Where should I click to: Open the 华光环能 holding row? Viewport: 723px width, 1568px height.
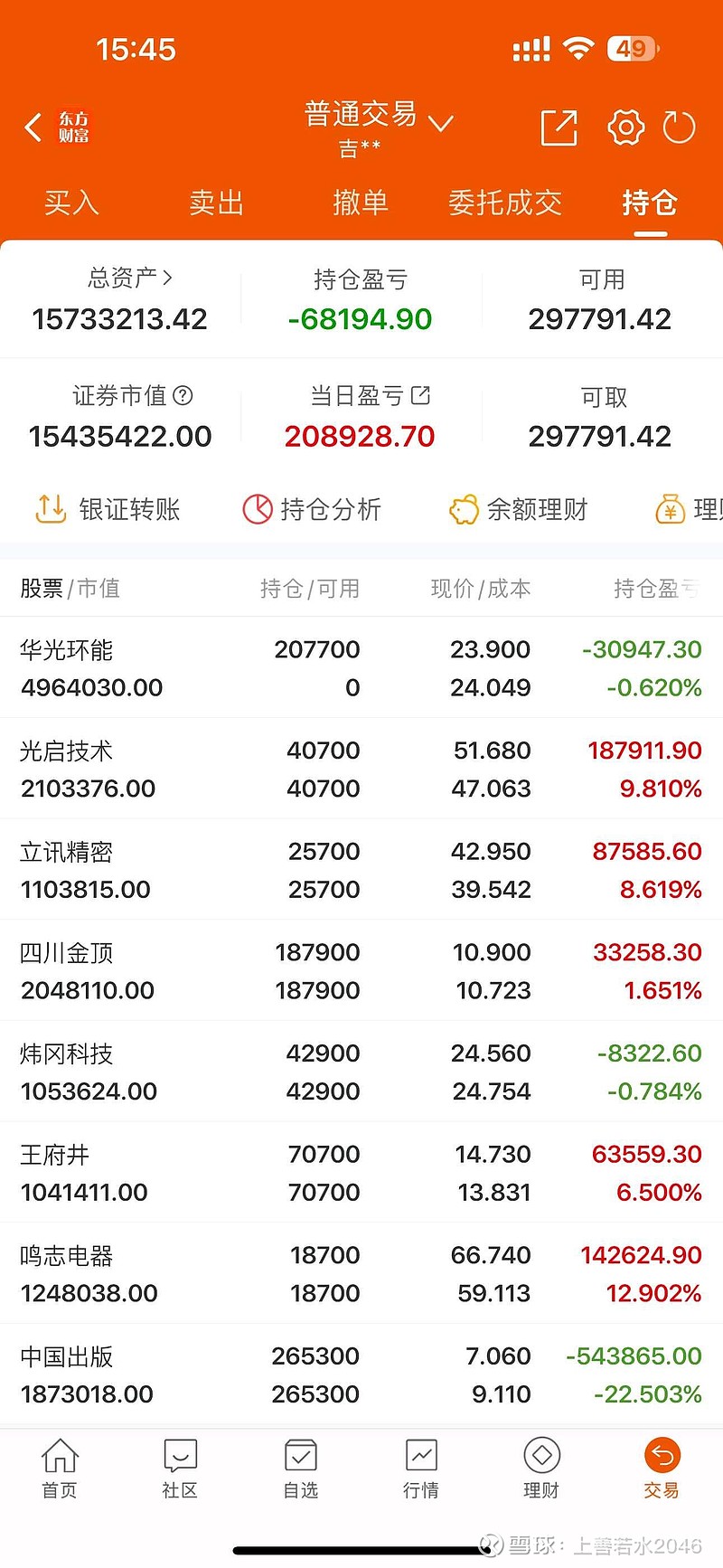[361, 668]
